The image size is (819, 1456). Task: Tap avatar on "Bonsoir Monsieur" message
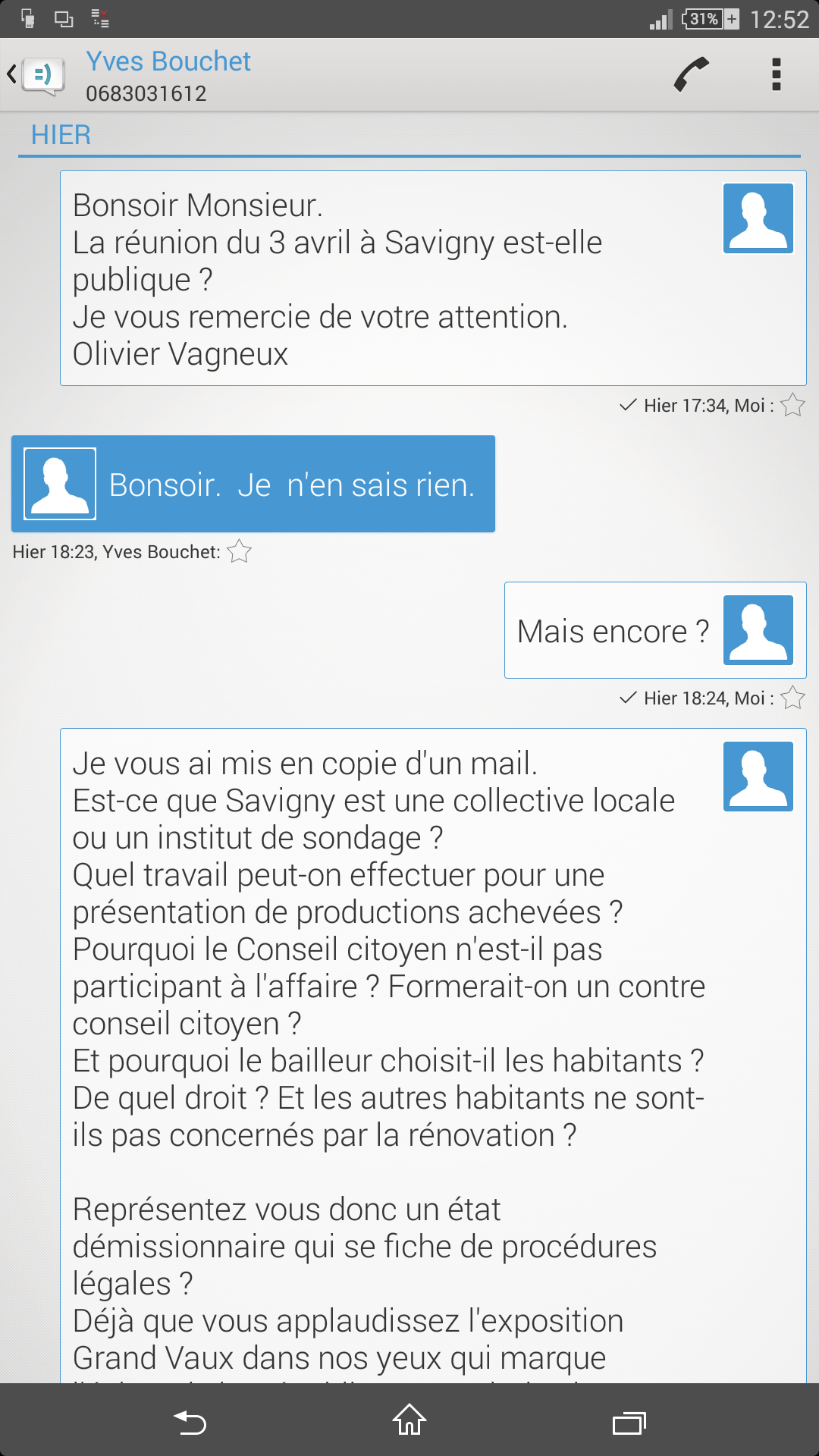click(758, 218)
